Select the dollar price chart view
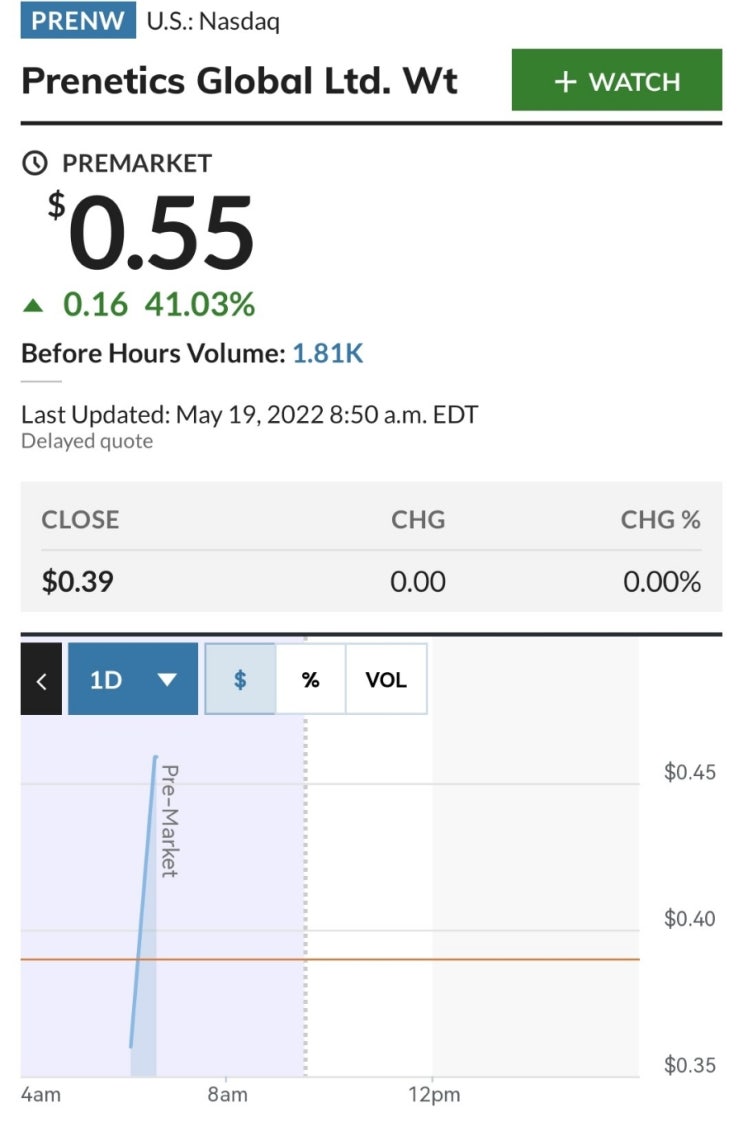Screen dimensions: 743x1127 (x=240, y=680)
